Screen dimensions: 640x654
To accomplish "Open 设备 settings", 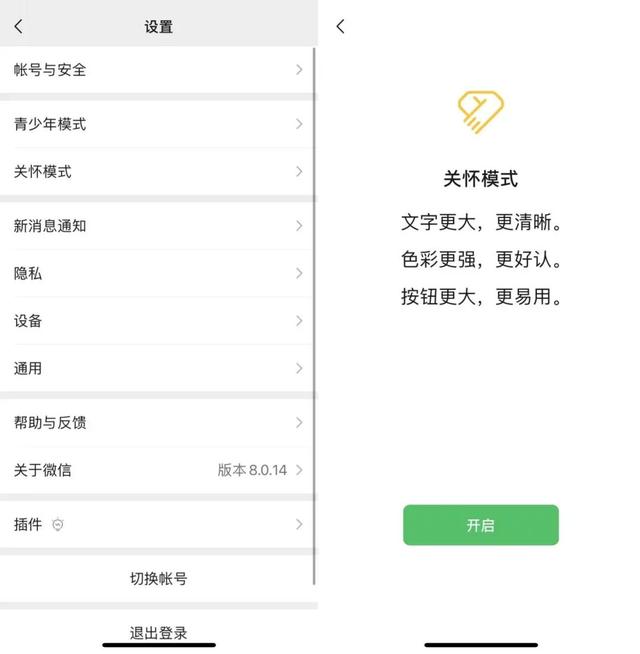I will coord(157,321).
